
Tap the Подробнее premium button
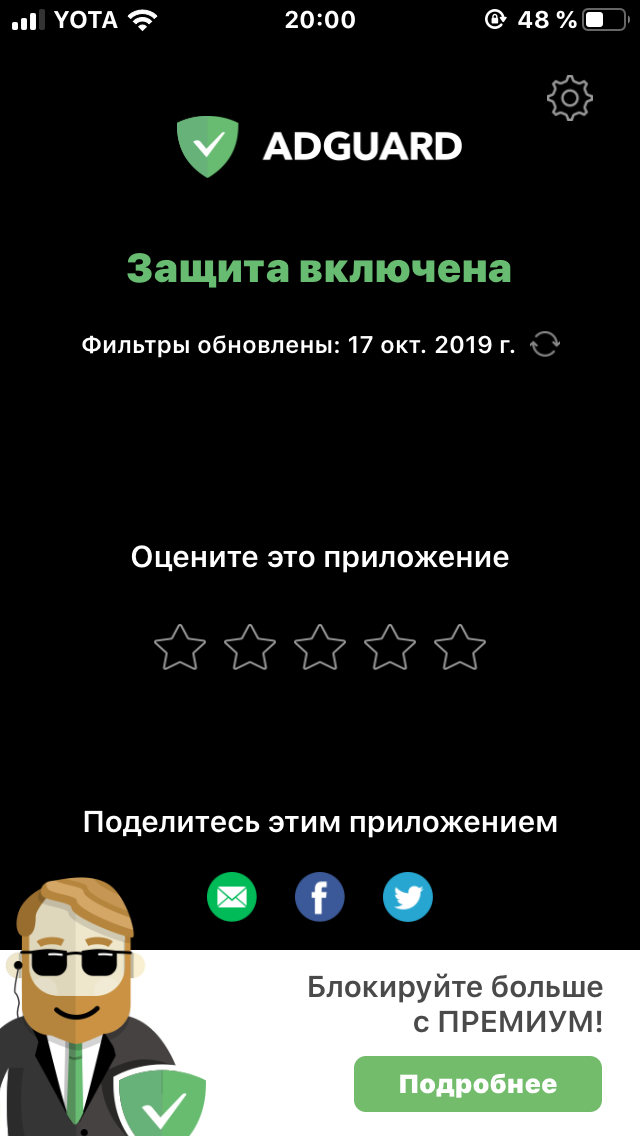point(478,1084)
